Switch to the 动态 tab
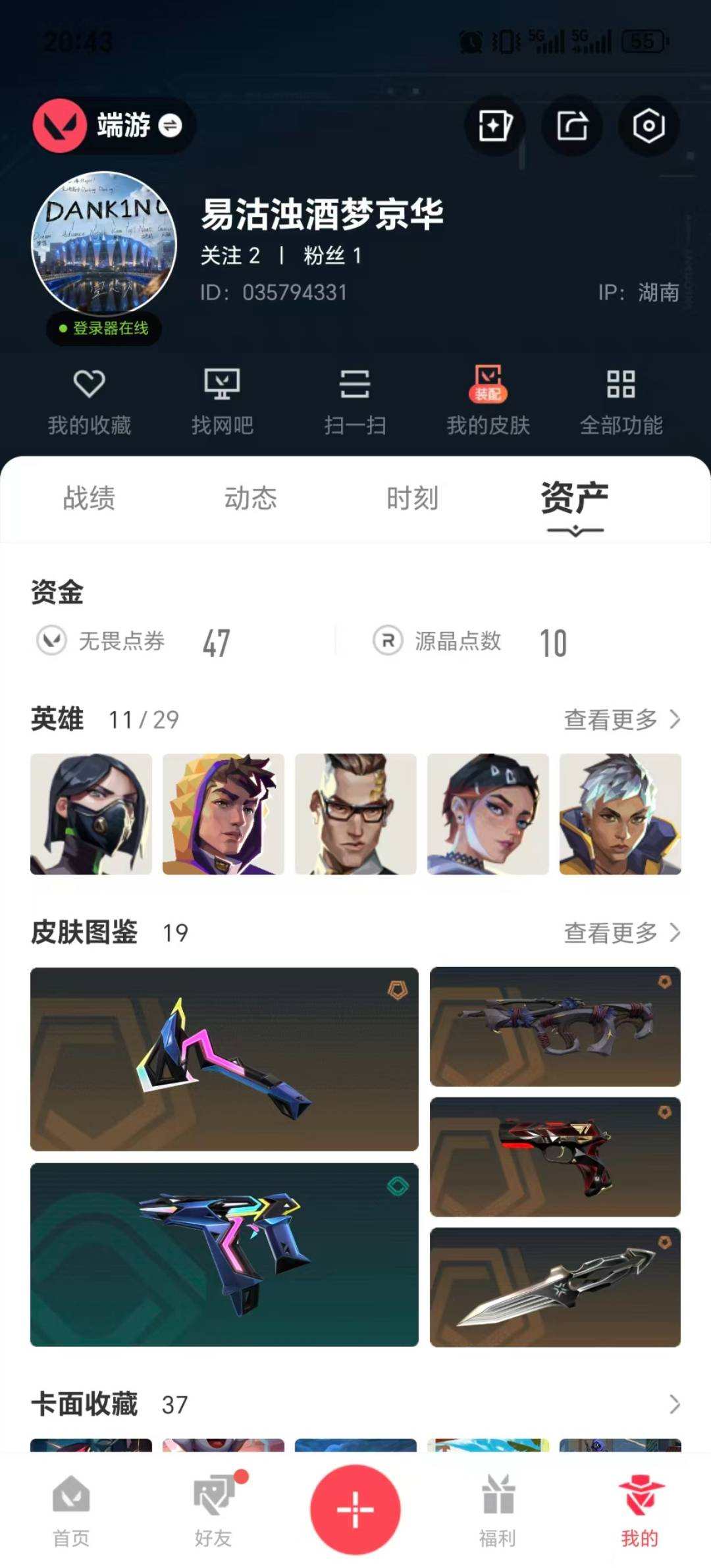The width and height of the screenshot is (711, 1568). pos(249,499)
